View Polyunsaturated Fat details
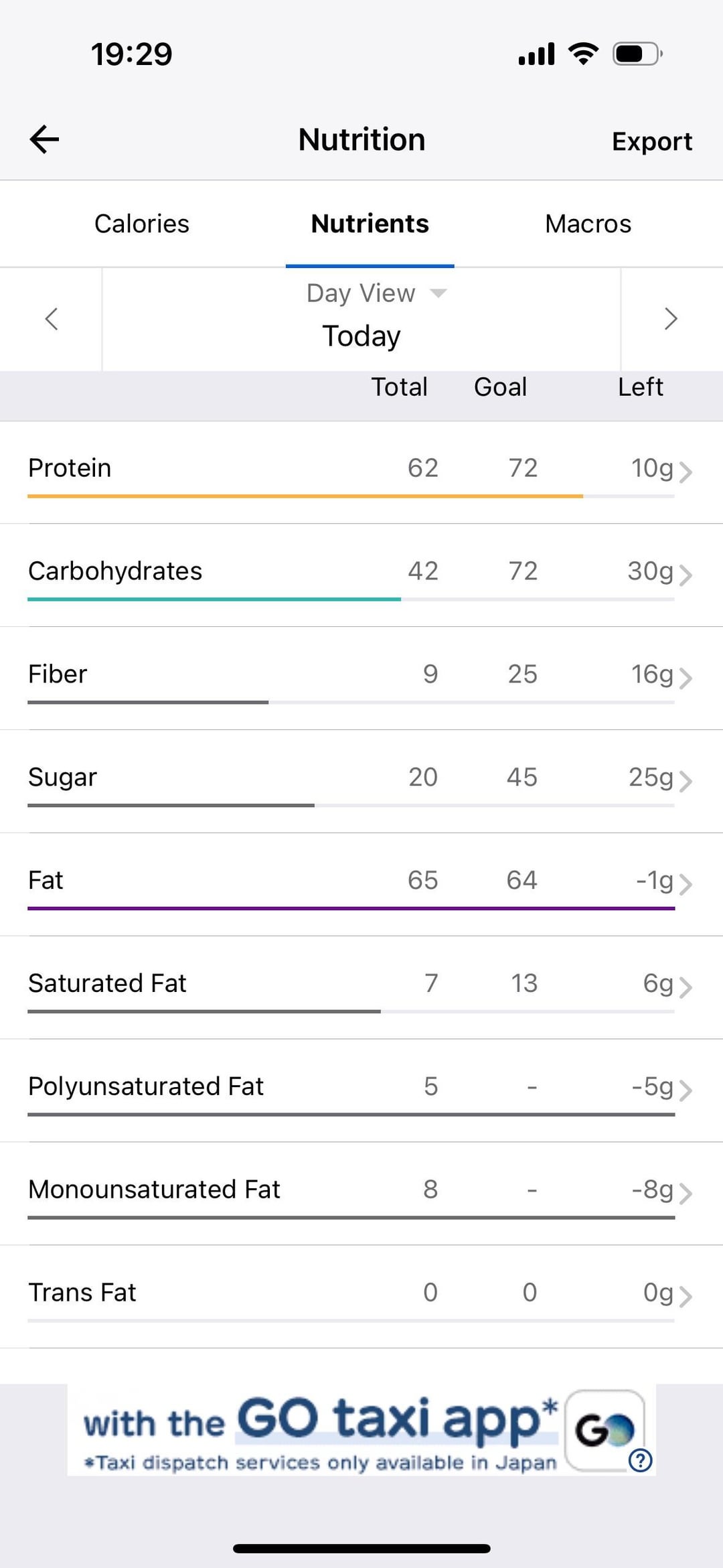Screen dimensions: 723x1568 tap(361, 1091)
